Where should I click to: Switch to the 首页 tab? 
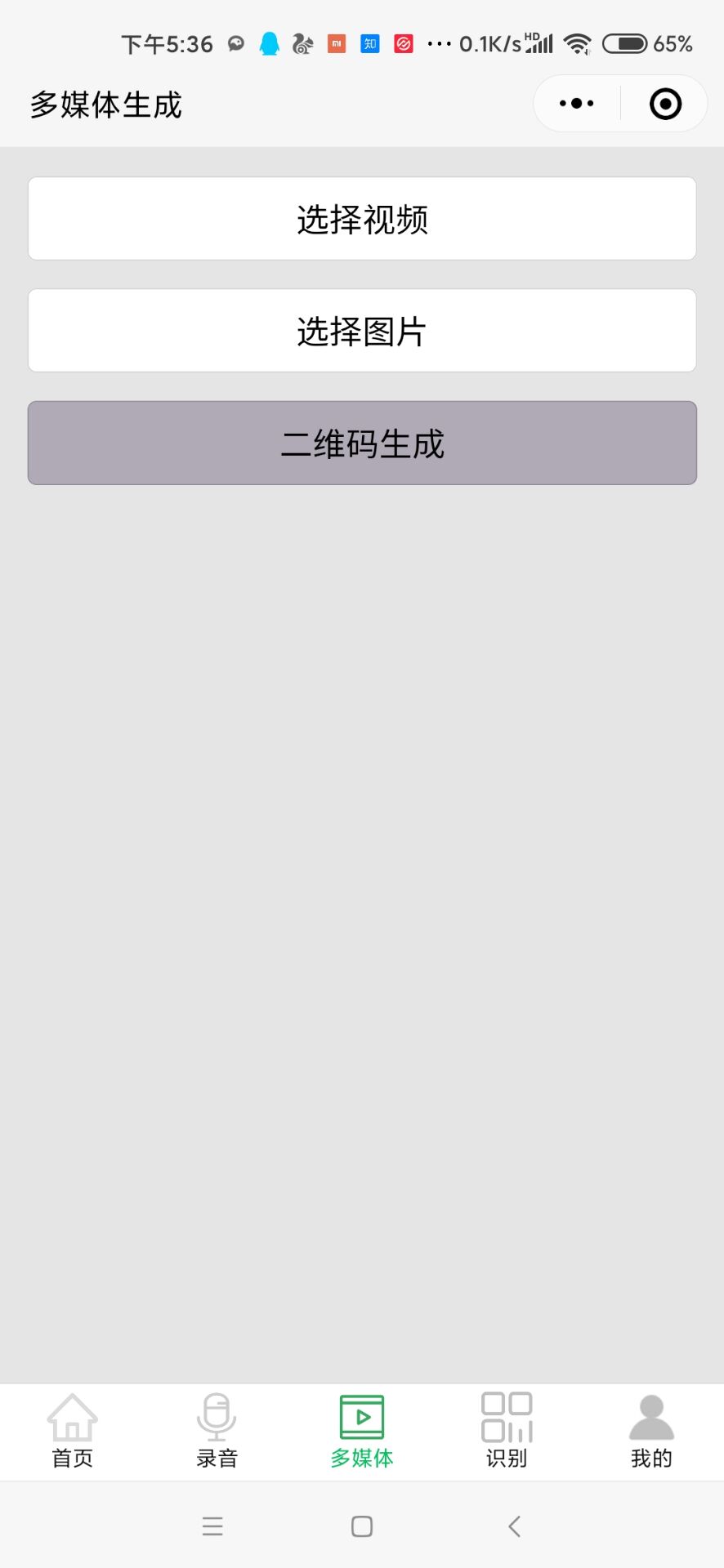tap(73, 1432)
